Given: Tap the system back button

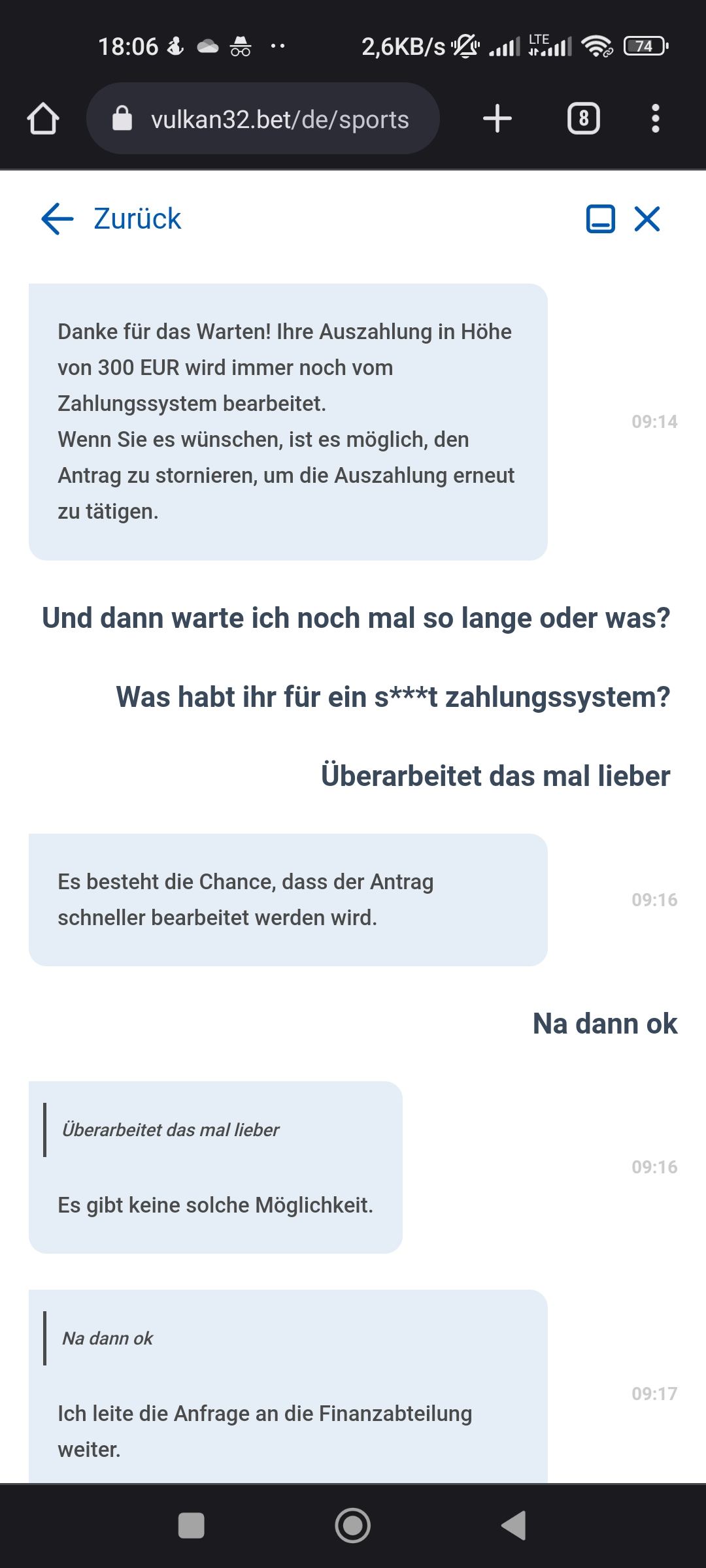Looking at the screenshot, I should (x=514, y=1526).
